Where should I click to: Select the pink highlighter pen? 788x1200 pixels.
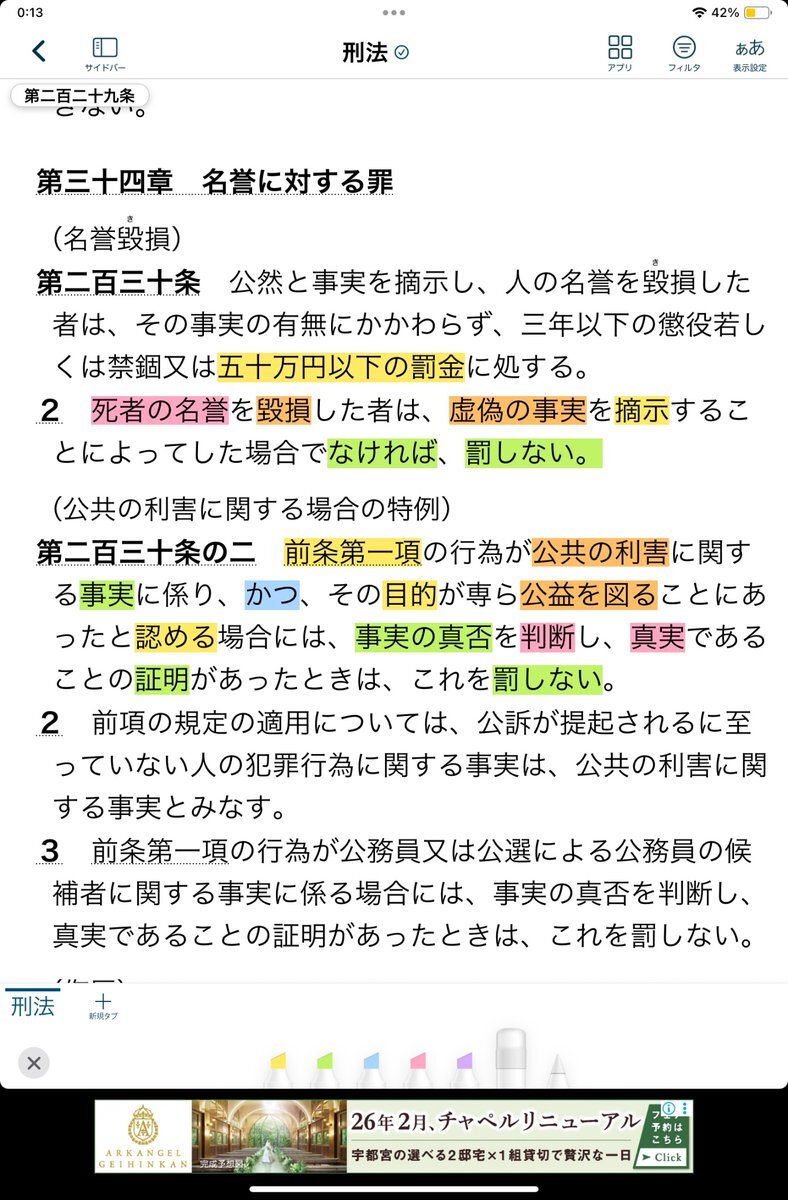pos(417,1068)
